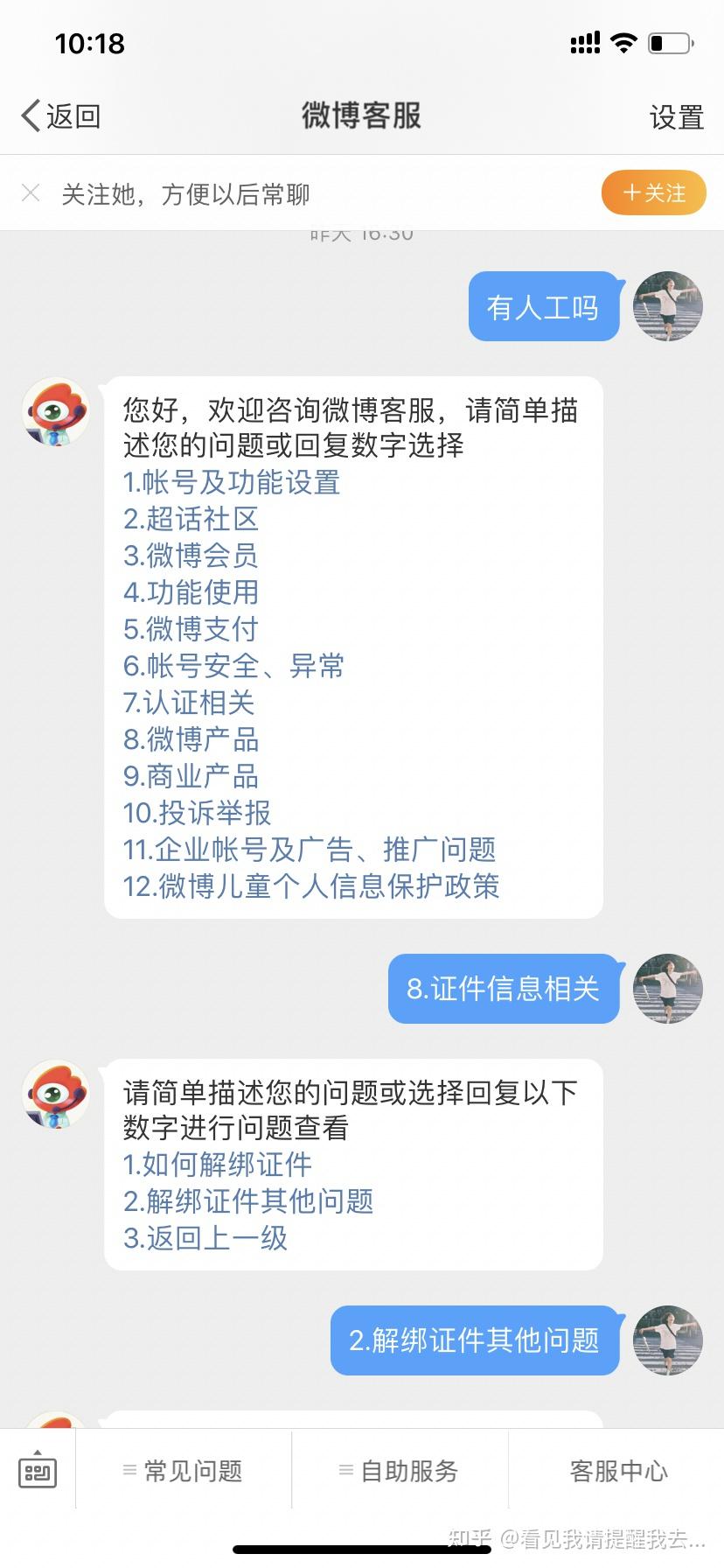Dismiss the follow suggestion banner

(31, 193)
